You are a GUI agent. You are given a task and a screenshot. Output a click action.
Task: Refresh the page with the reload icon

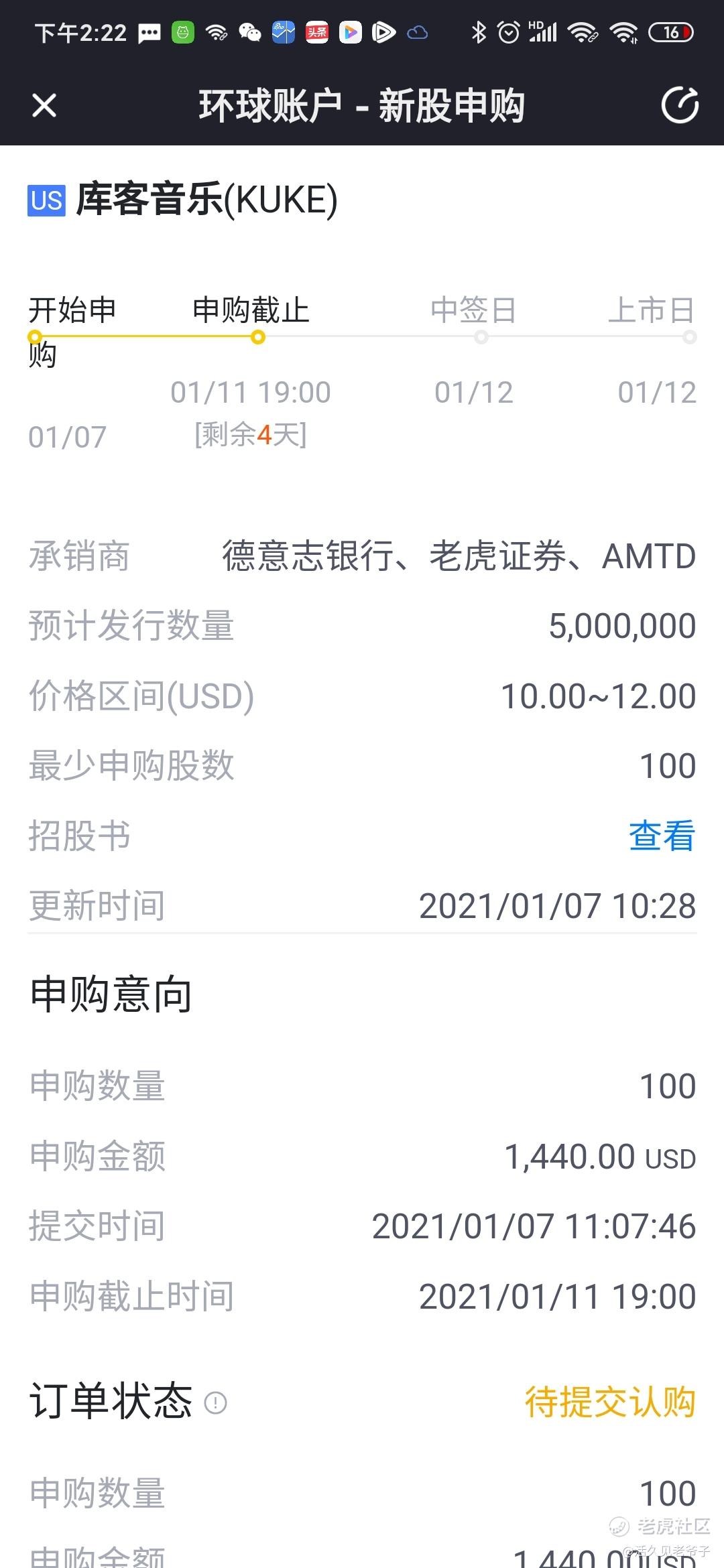(x=680, y=105)
